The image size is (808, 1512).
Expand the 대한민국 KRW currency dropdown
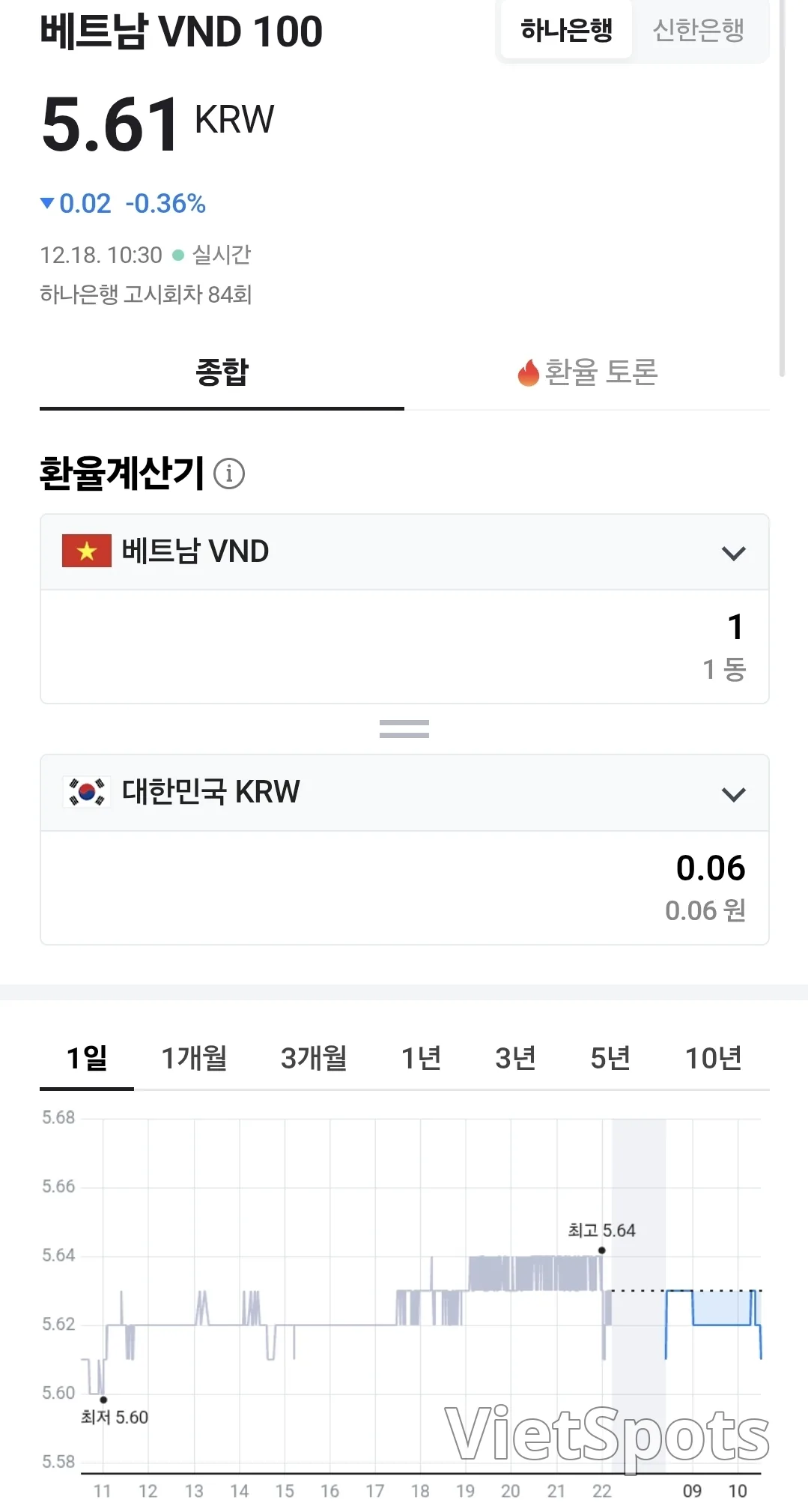pos(404,793)
